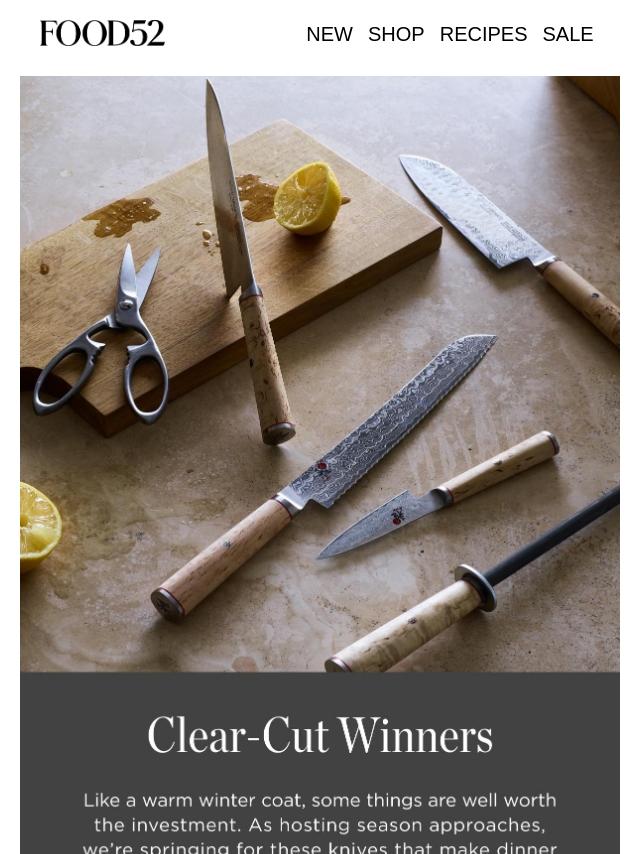Open the knives hero image
This screenshot has height=854, width=640.
[x=320, y=373]
